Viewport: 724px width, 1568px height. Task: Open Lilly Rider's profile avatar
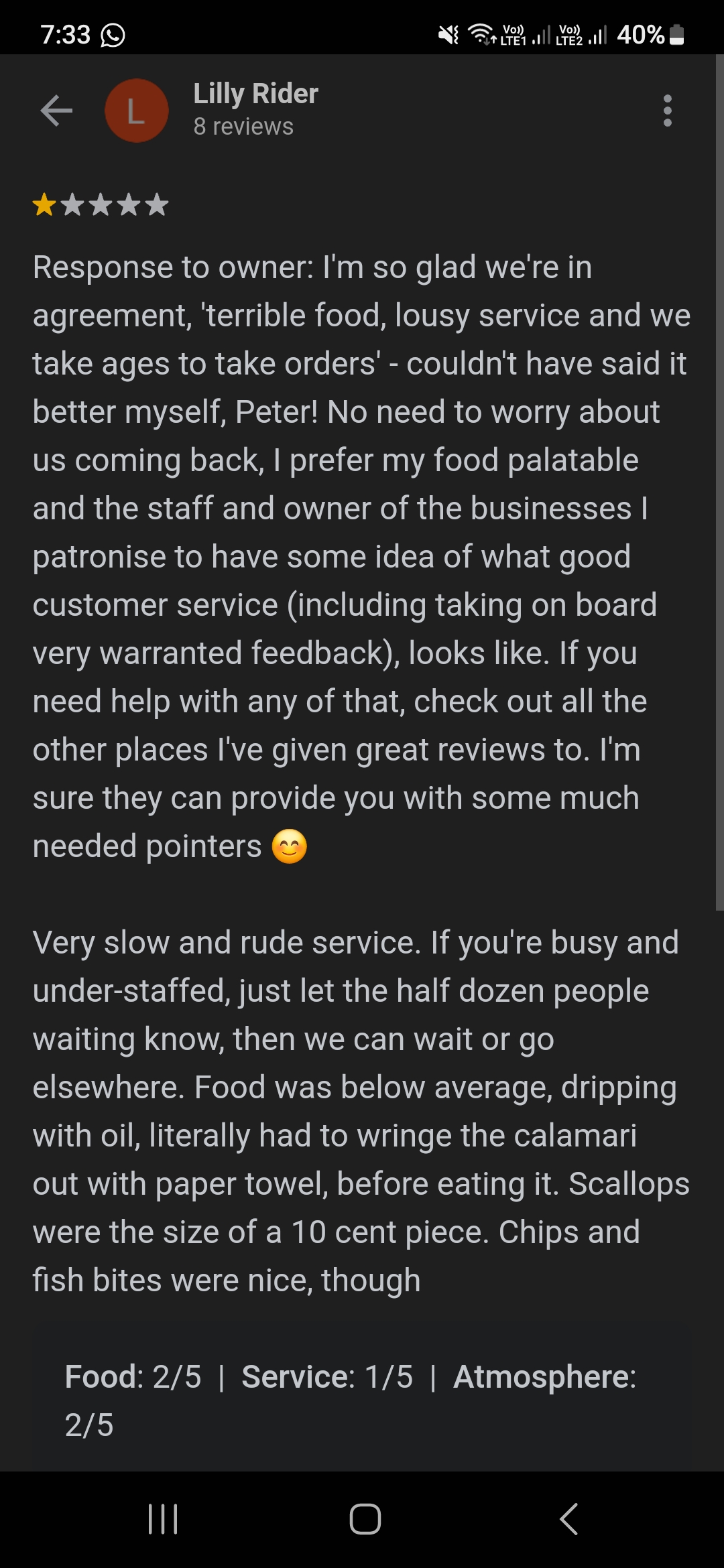tap(136, 111)
